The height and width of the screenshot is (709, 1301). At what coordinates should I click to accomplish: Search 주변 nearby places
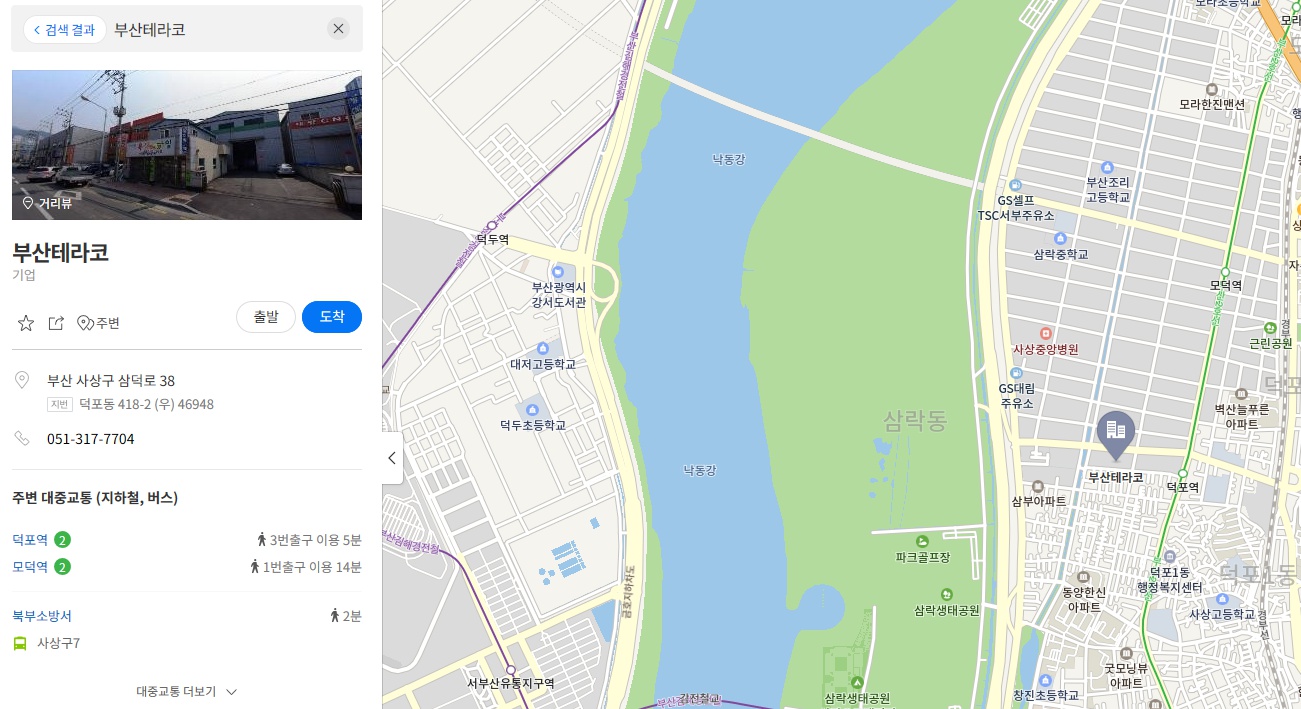click(x=98, y=323)
